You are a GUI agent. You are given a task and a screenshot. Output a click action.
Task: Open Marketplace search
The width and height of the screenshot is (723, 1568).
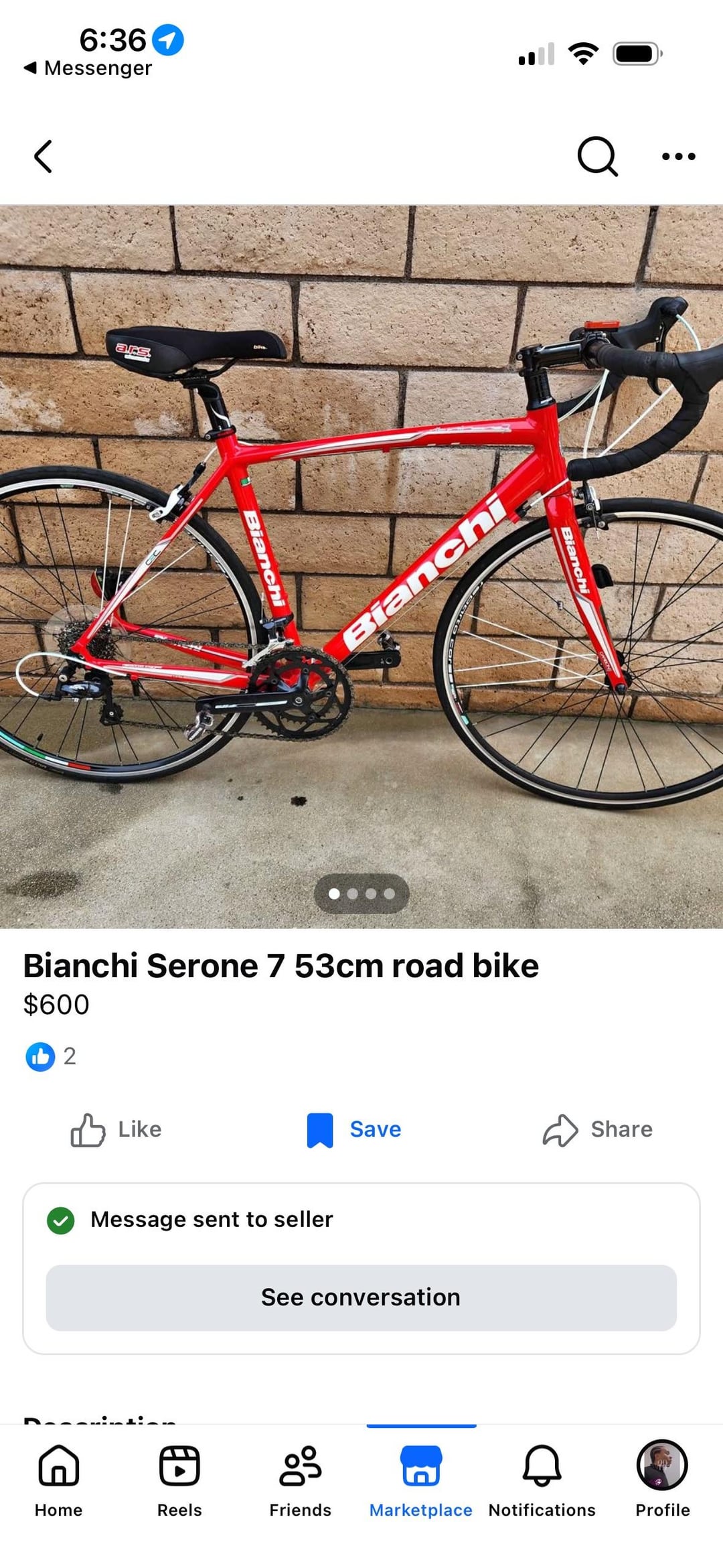click(x=597, y=157)
